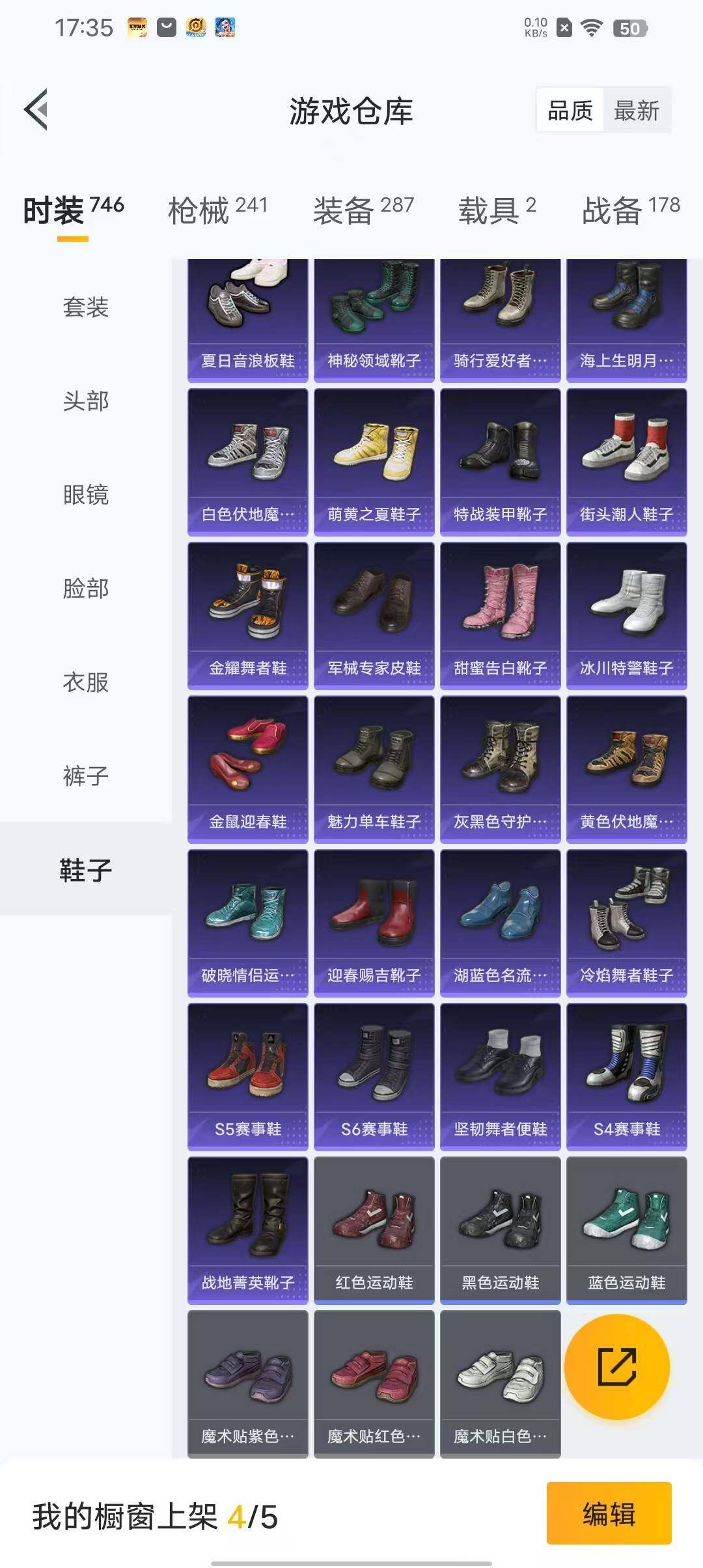Tap the 编辑 button

[x=609, y=1513]
